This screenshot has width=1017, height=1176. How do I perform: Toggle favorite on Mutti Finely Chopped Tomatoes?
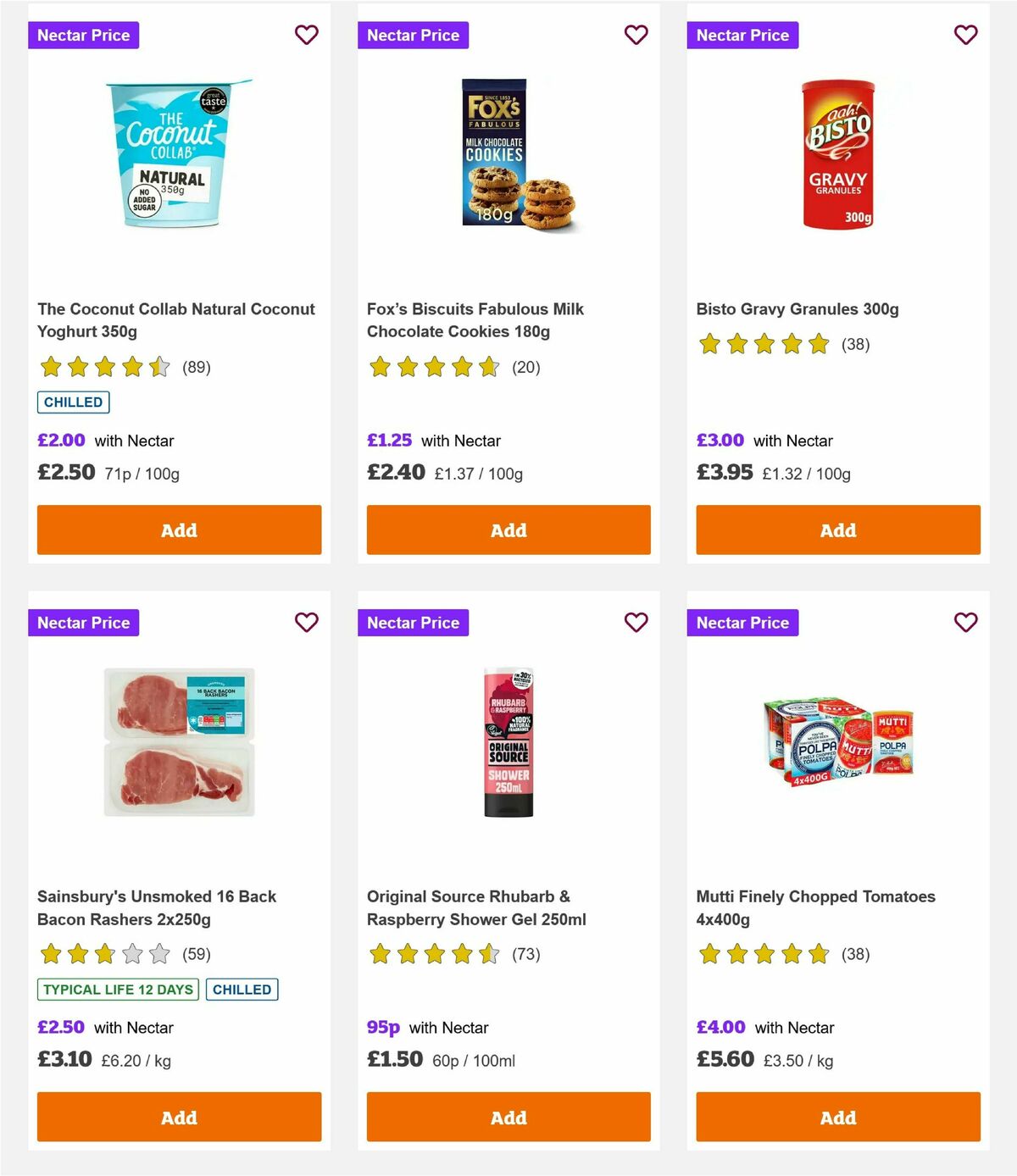(965, 622)
